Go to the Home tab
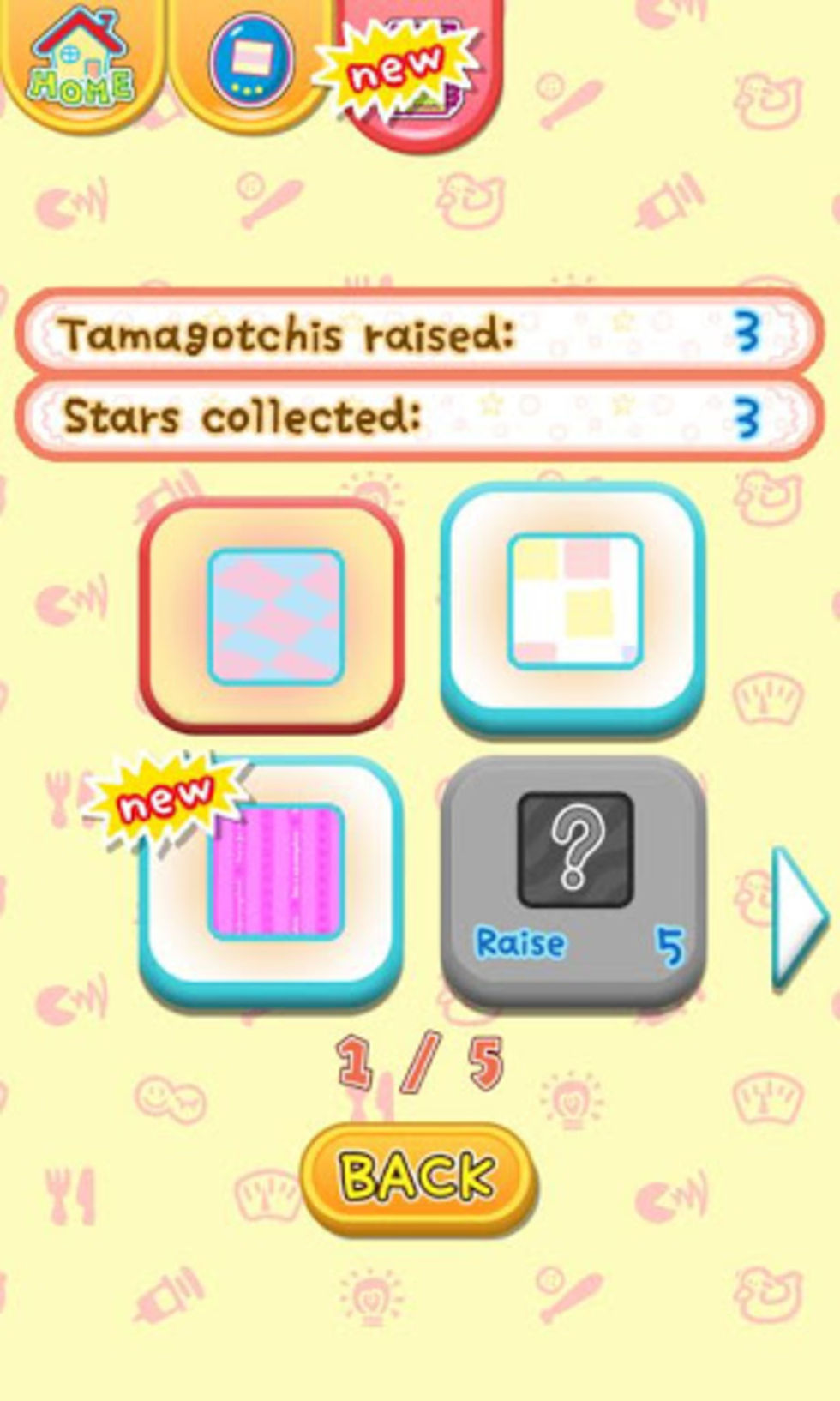The image size is (840, 1401). click(x=81, y=60)
